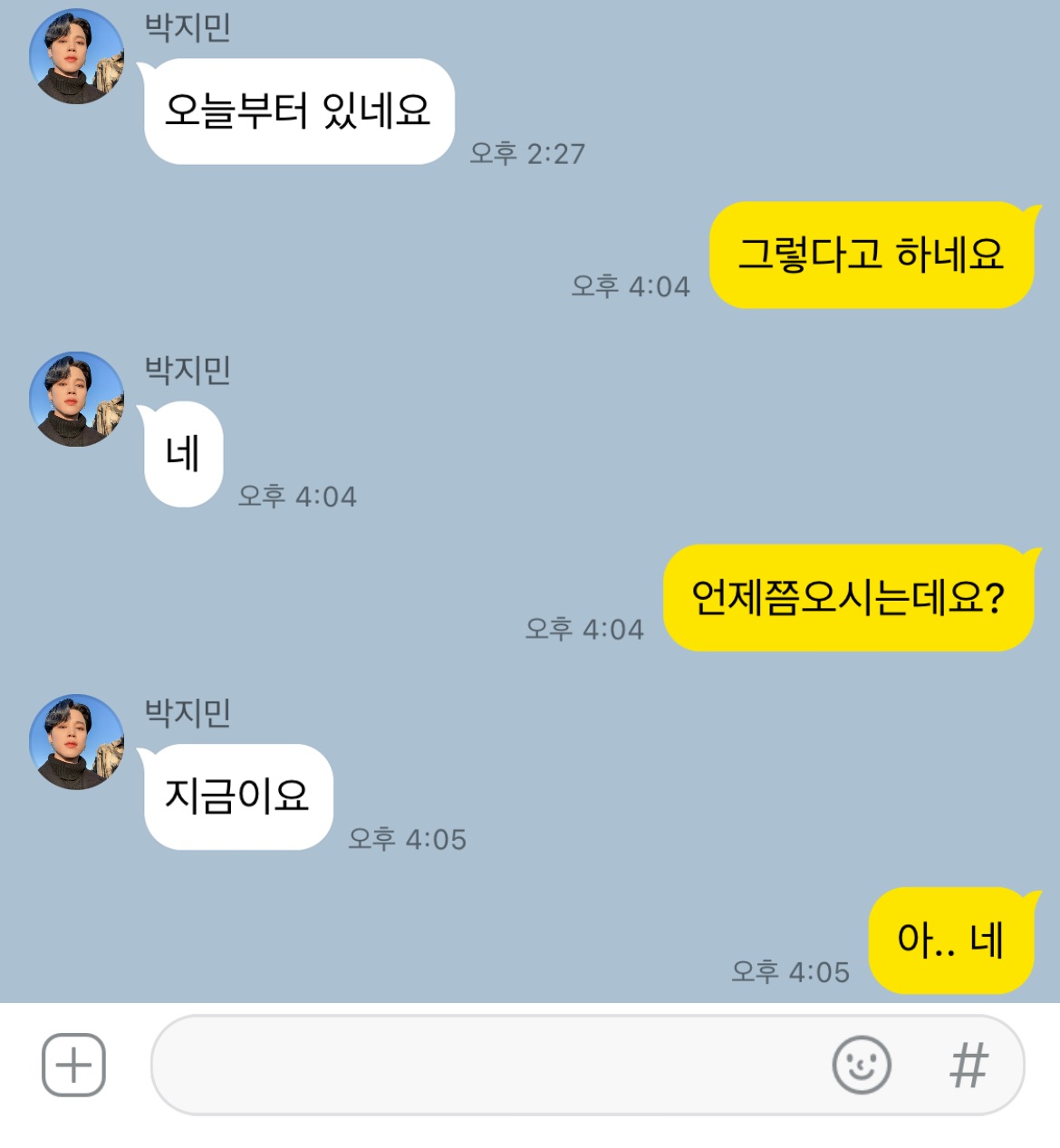Open the plus attachment menu

pyautogui.click(x=74, y=1065)
